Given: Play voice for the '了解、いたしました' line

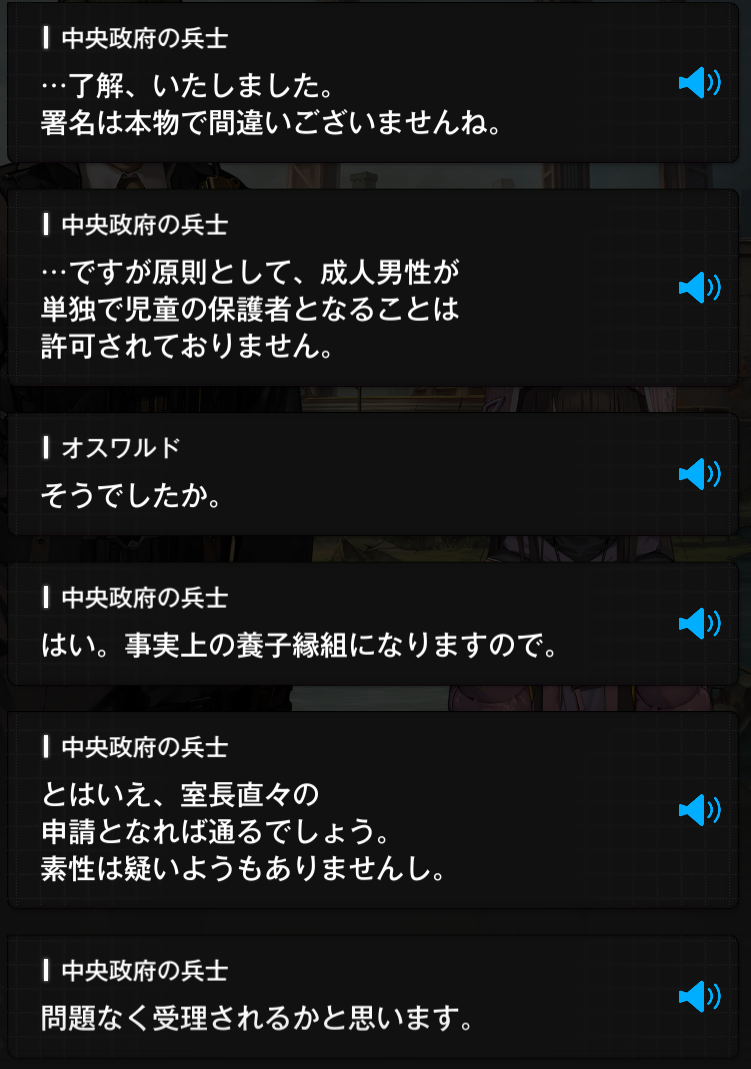Looking at the screenshot, I should pyautogui.click(x=699, y=84).
